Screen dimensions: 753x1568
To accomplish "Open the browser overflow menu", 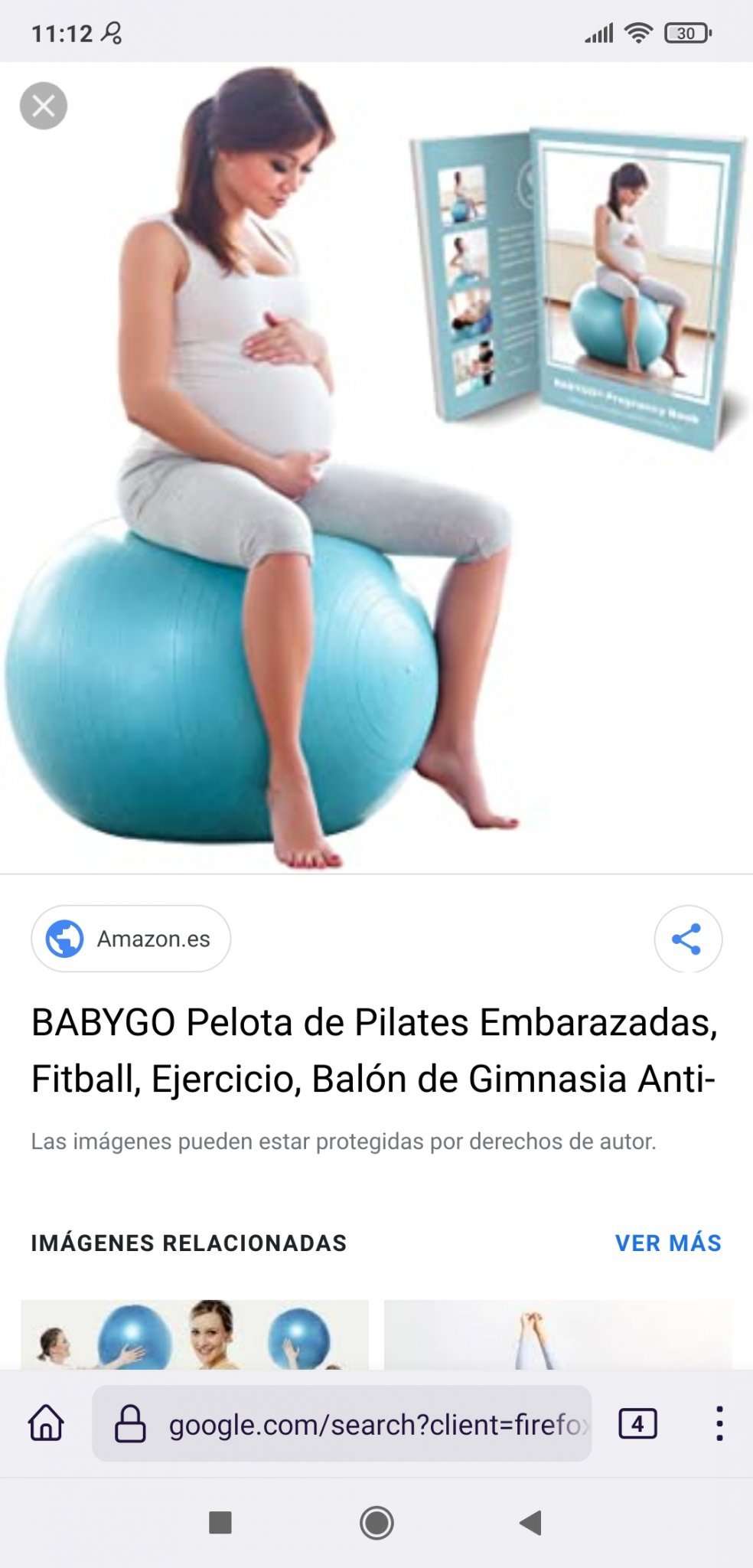I will point(719,1424).
